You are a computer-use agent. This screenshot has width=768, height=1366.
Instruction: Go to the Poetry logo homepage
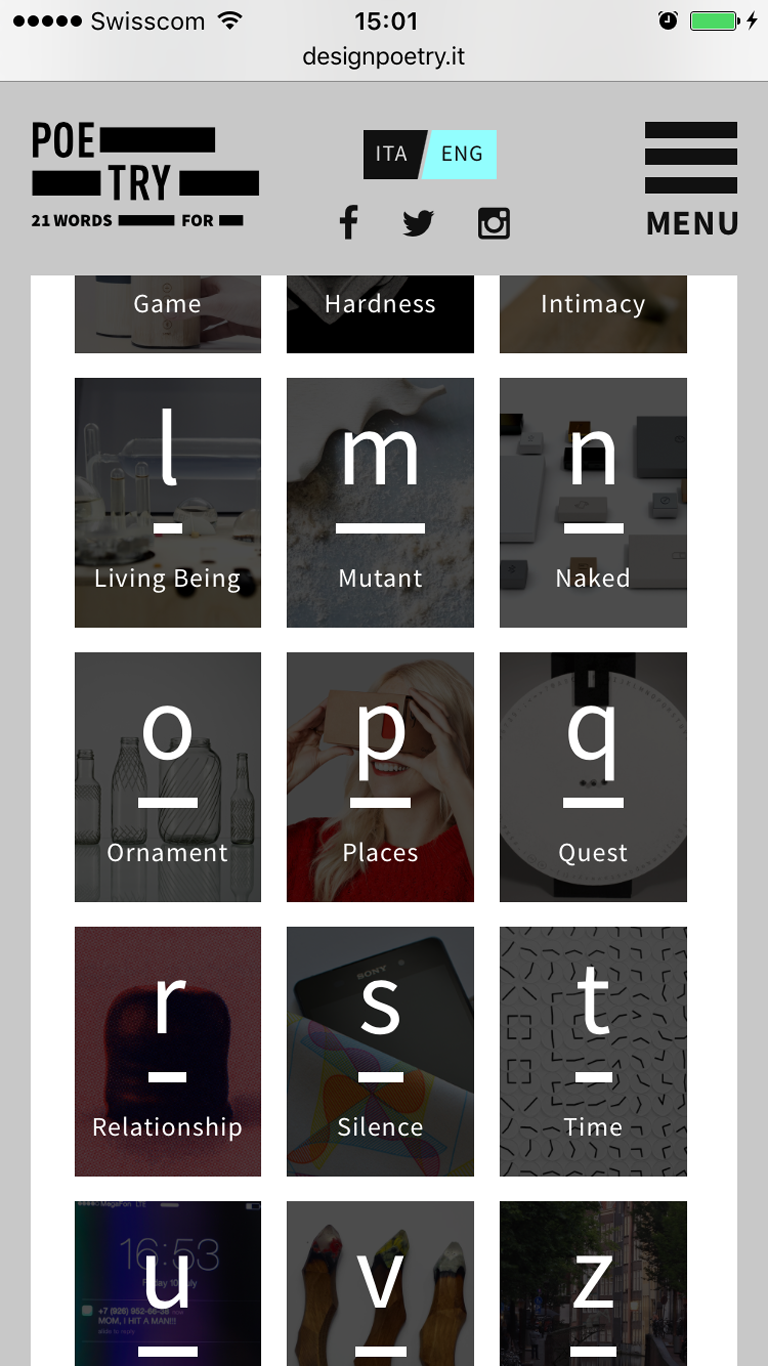coord(145,175)
